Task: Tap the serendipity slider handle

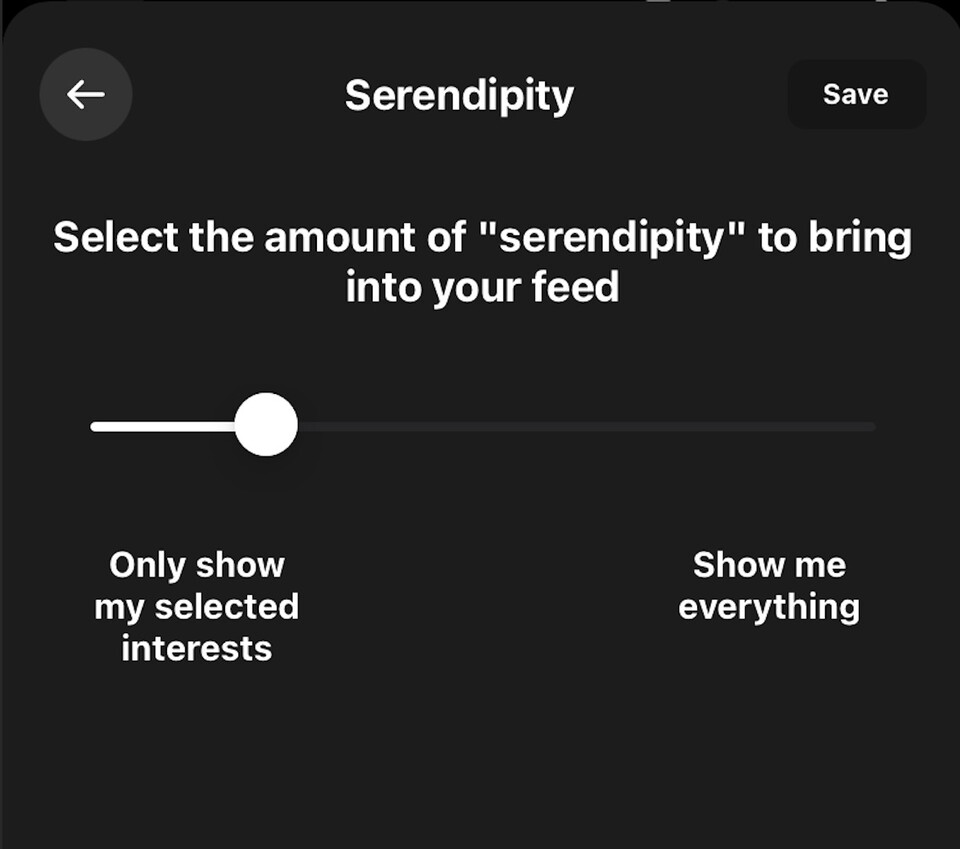Action: 266,425
